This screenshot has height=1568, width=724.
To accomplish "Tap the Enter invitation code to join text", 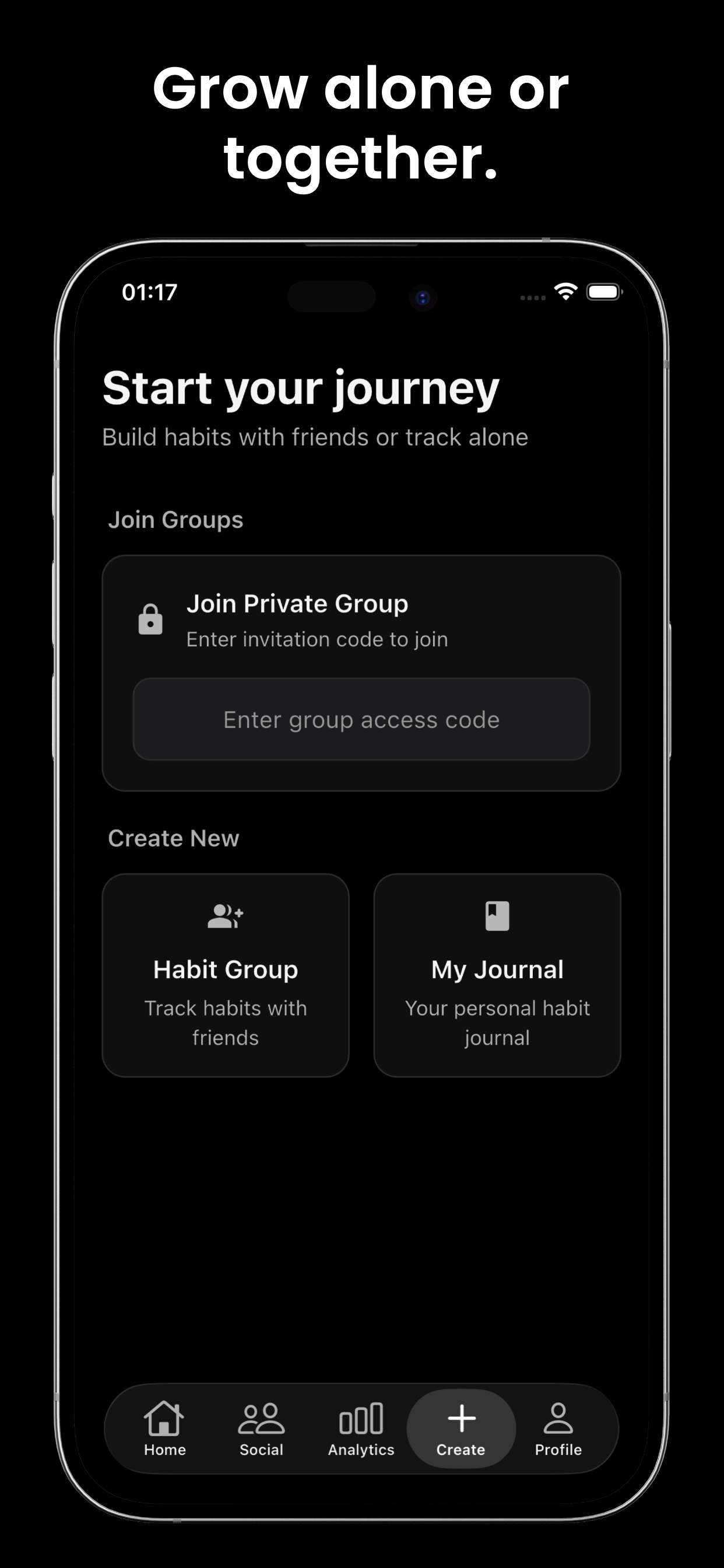I will [317, 639].
